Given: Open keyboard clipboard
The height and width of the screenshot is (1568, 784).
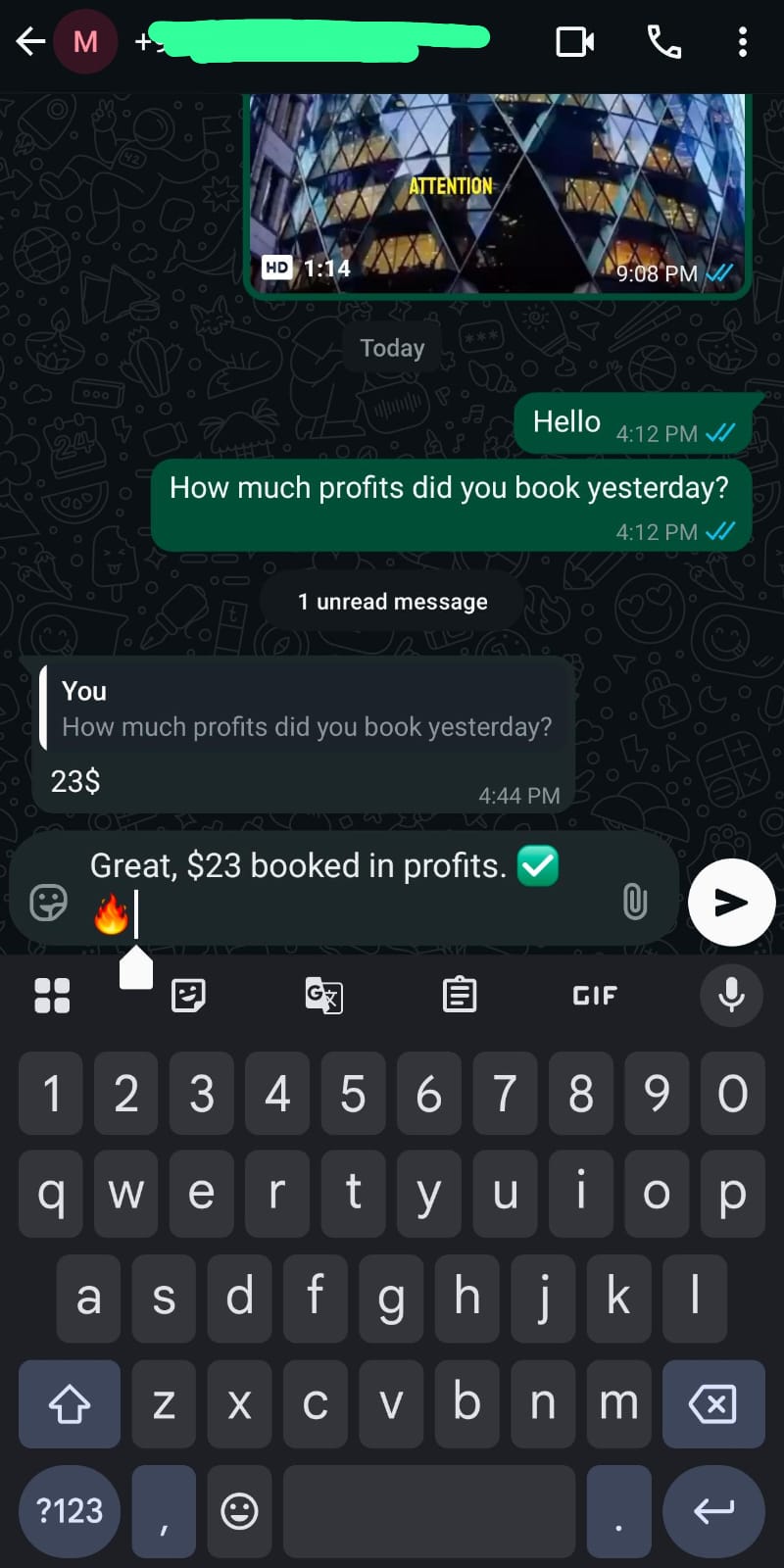Looking at the screenshot, I should pyautogui.click(x=460, y=996).
